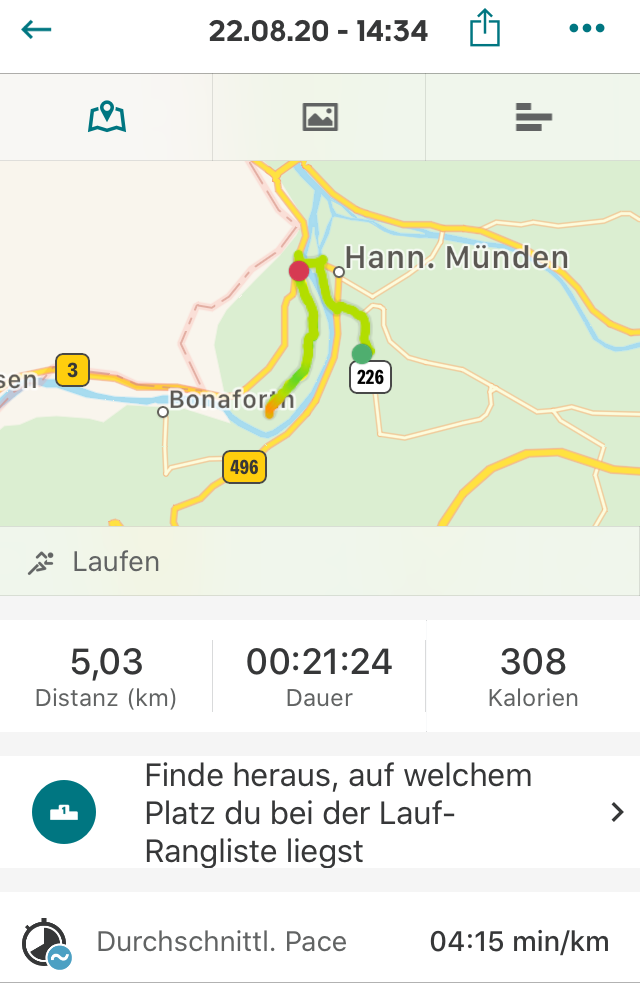
Task: Go back using the arrow icon
Action: pos(36,30)
